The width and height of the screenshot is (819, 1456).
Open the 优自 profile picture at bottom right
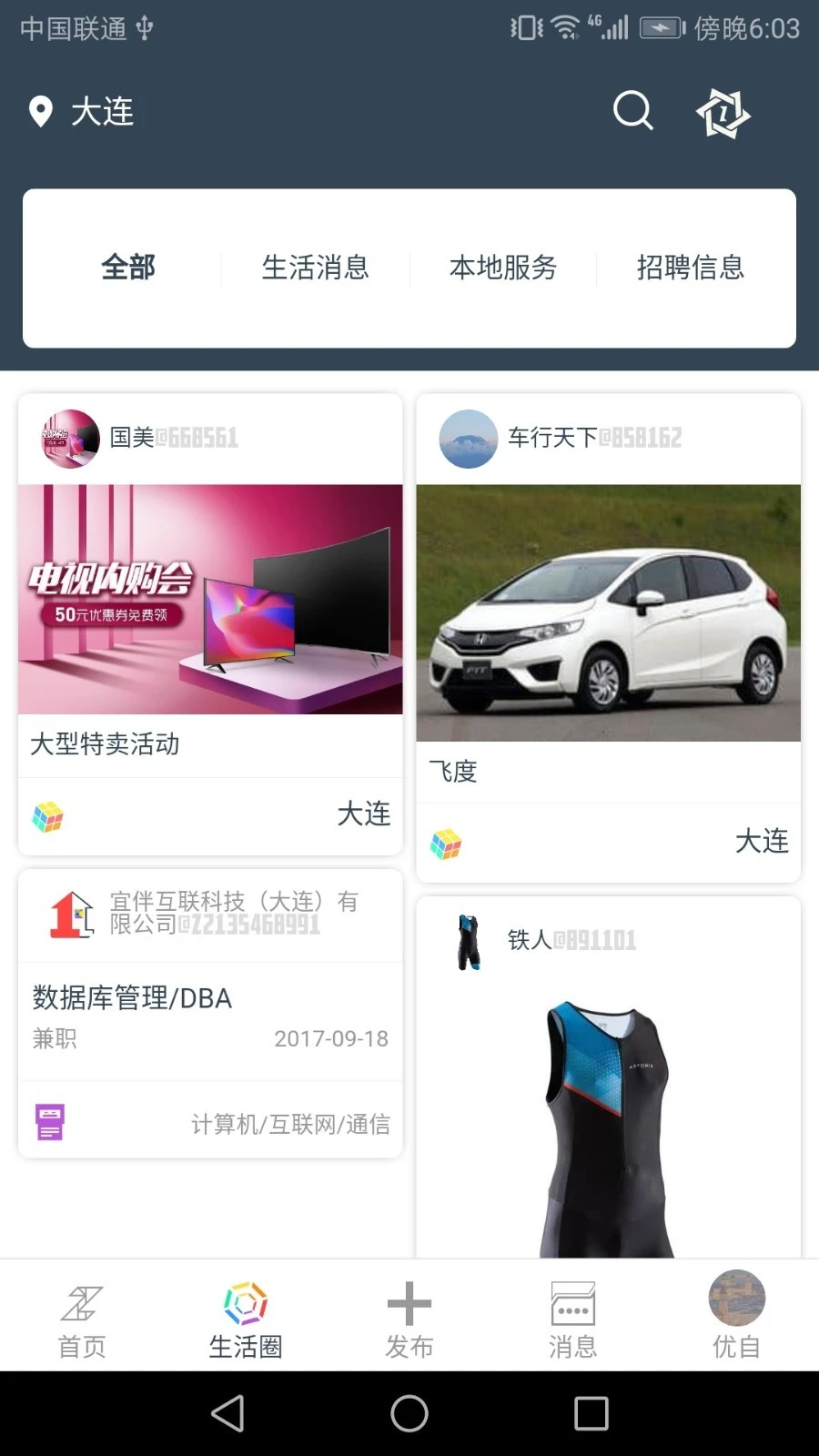(736, 1298)
